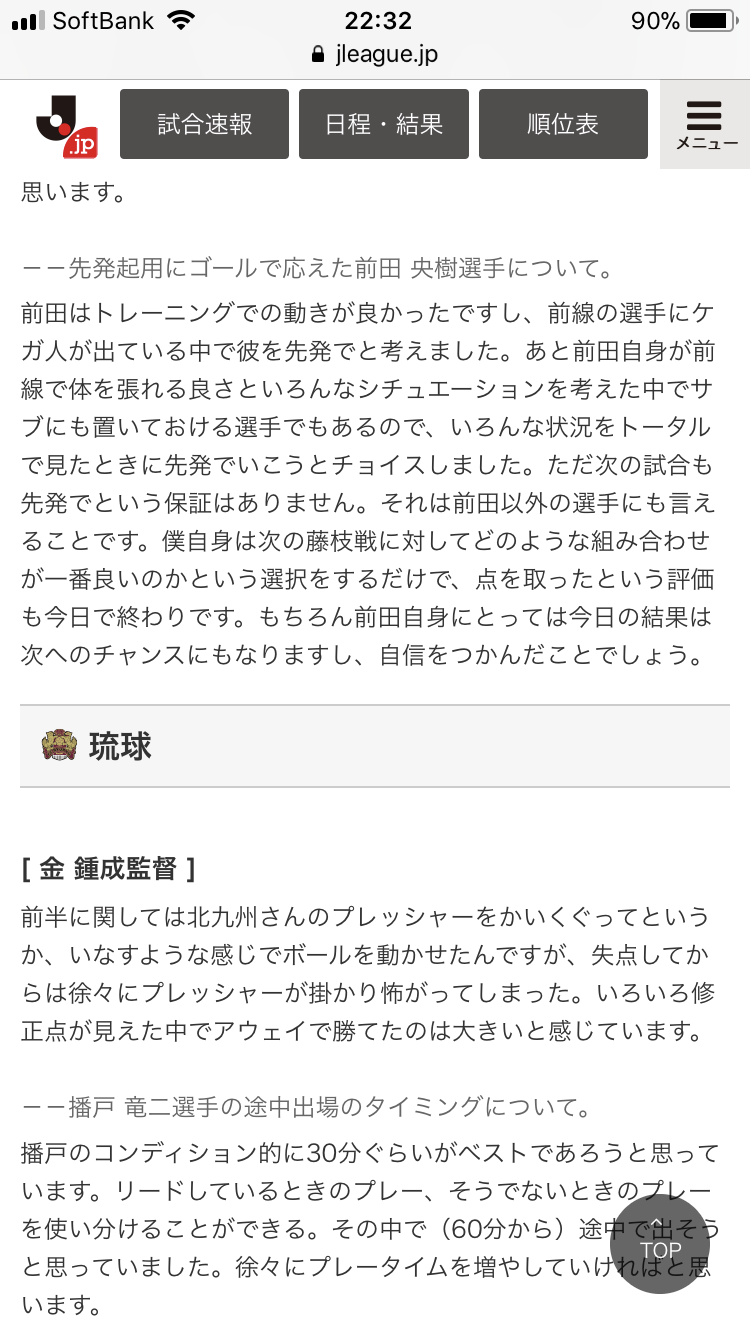Tap the jleague.jp address bar

pyautogui.click(x=375, y=54)
